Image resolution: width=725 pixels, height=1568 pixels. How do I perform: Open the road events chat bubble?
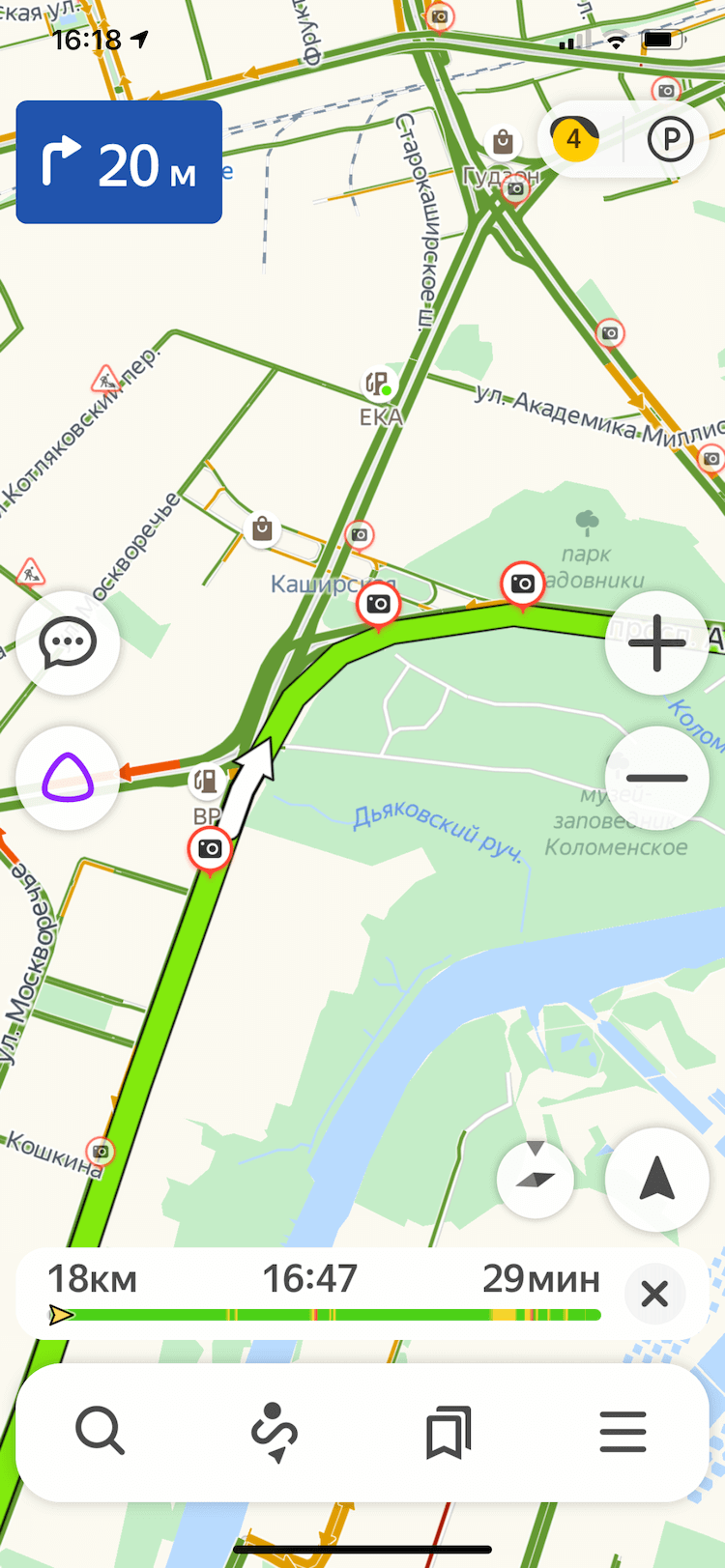tap(68, 642)
